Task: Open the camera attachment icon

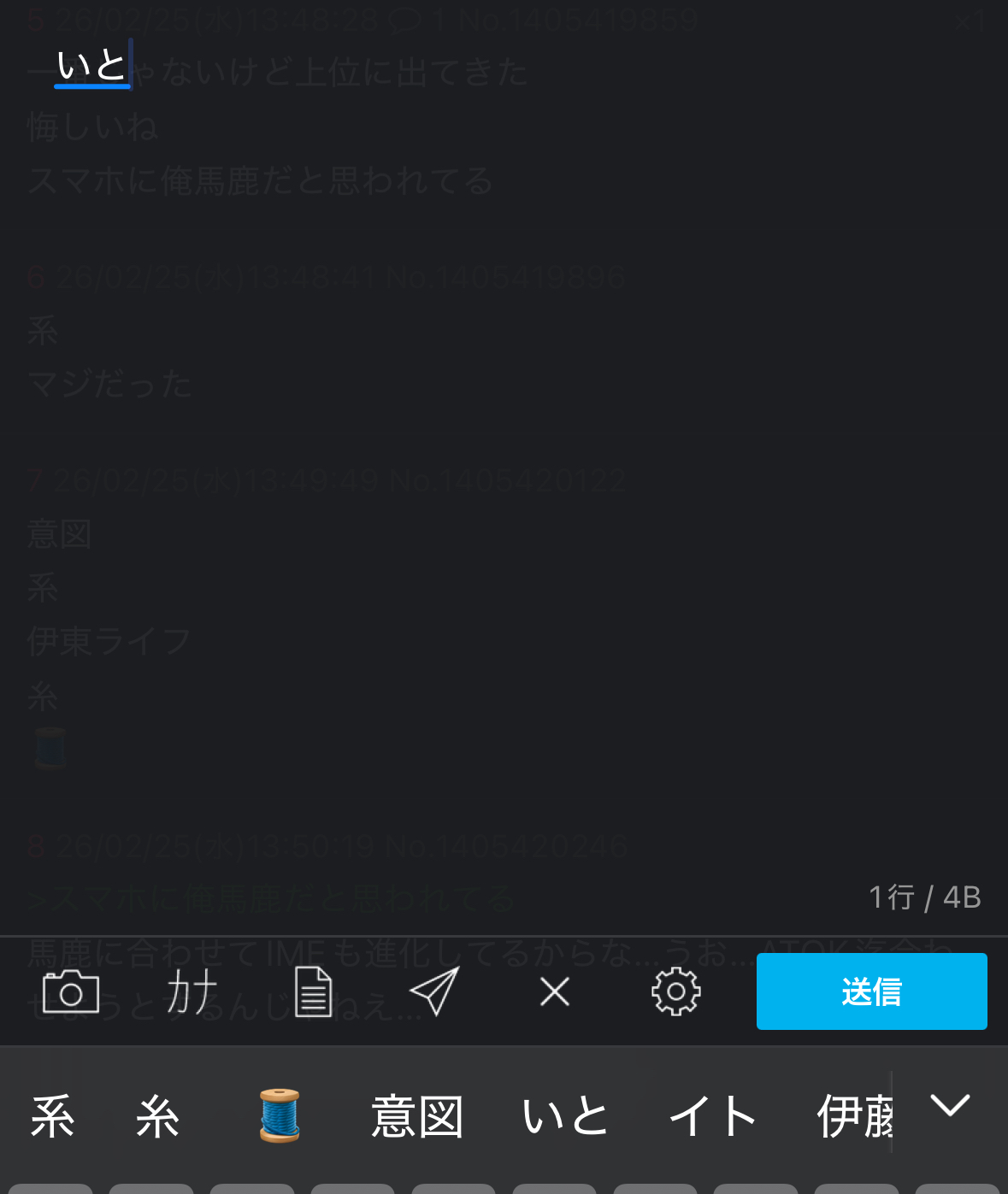Action: (x=71, y=991)
